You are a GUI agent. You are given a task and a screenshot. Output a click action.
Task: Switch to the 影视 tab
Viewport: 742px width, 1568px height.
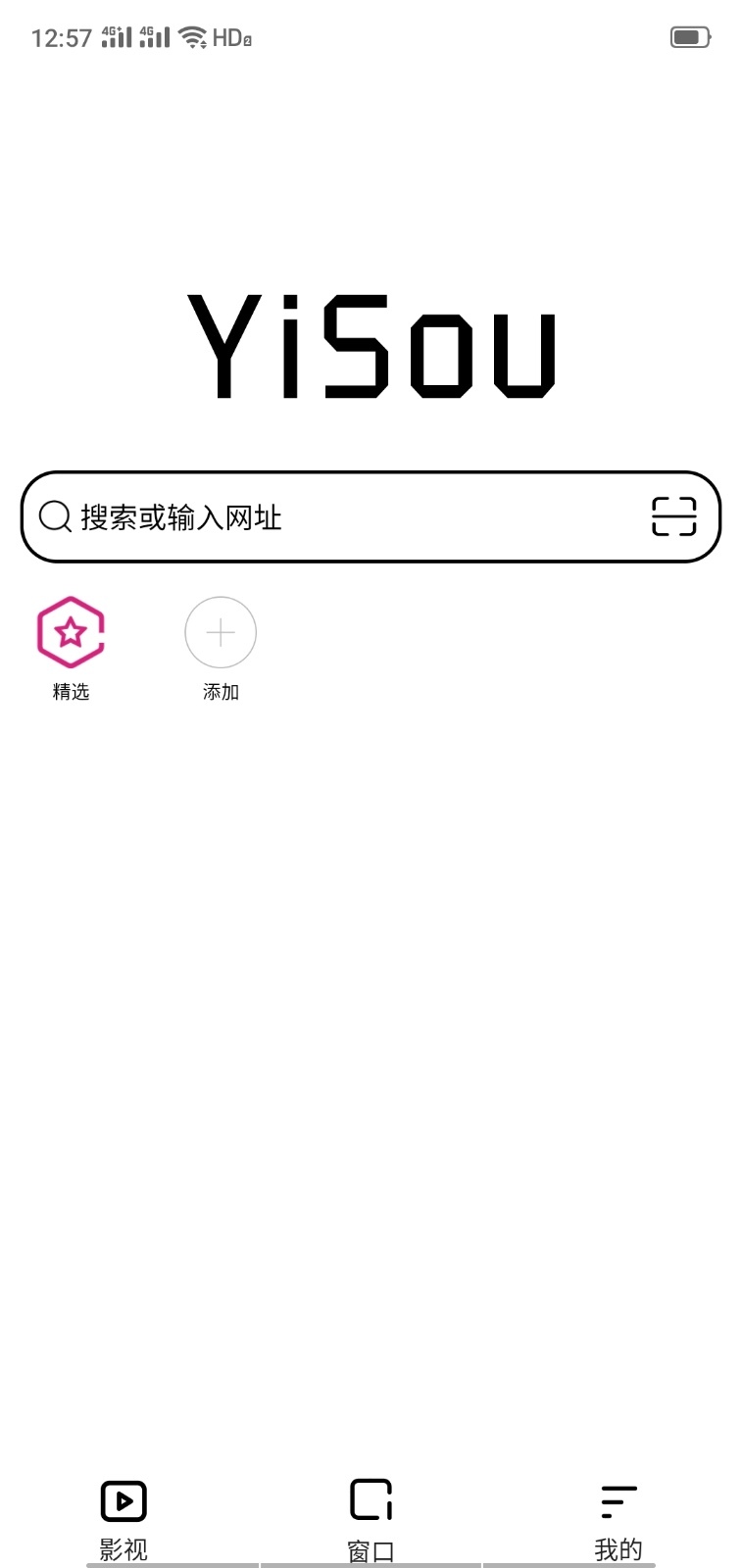[123, 1519]
